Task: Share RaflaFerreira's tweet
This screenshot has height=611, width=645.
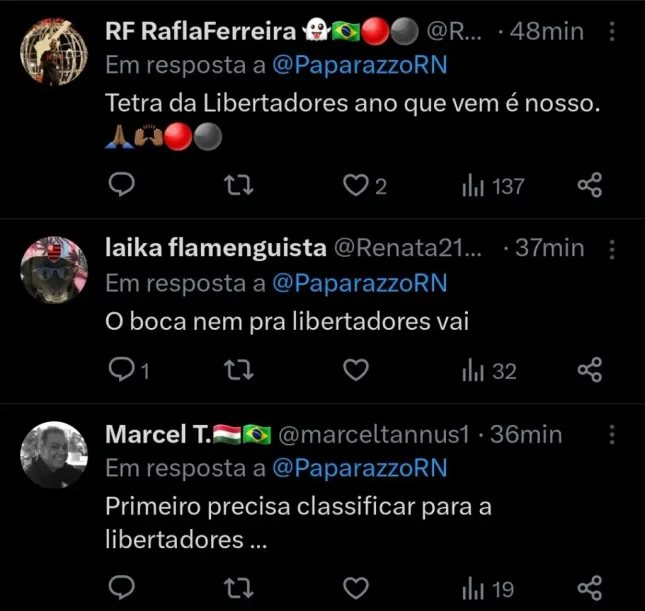Action: pos(590,185)
